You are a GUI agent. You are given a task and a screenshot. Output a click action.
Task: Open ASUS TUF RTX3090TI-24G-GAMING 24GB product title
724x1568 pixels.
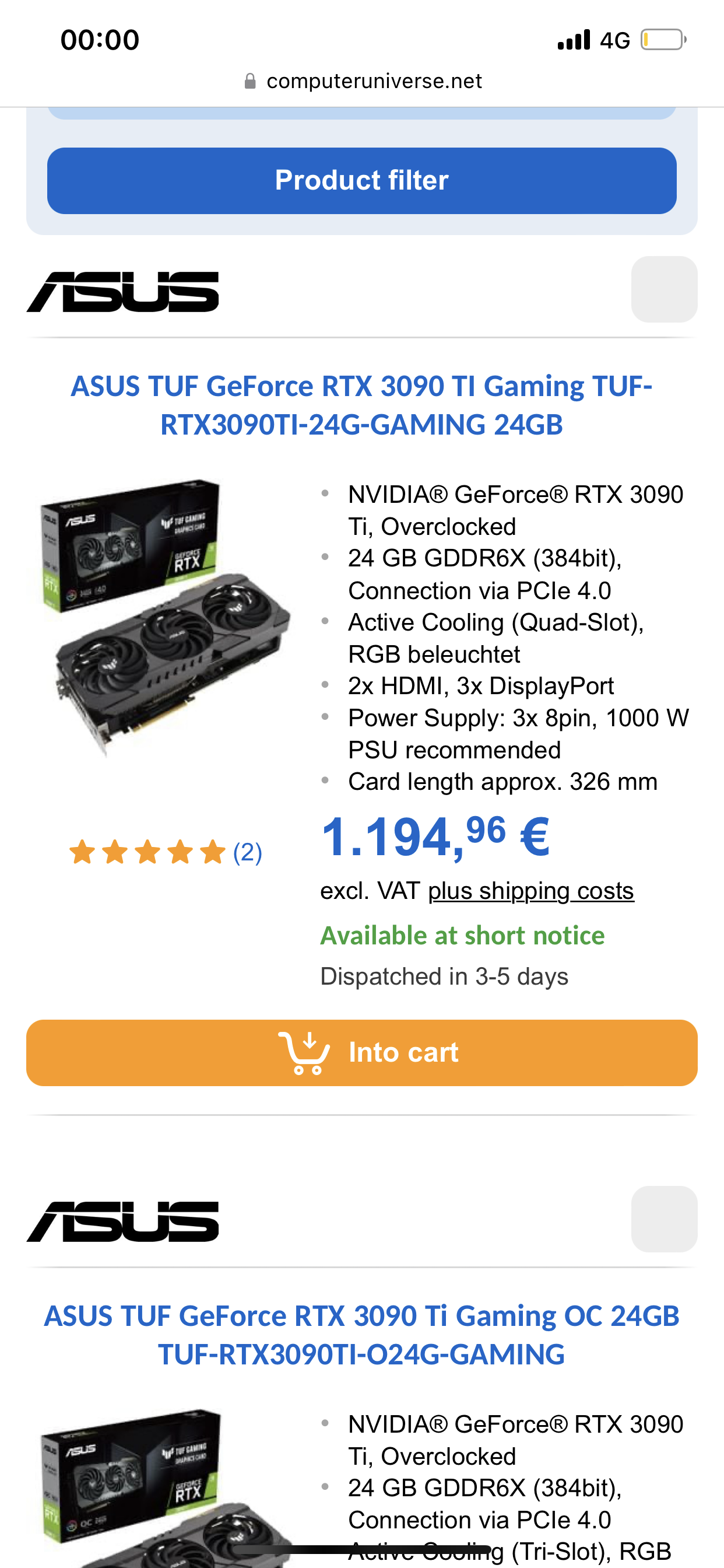click(361, 405)
